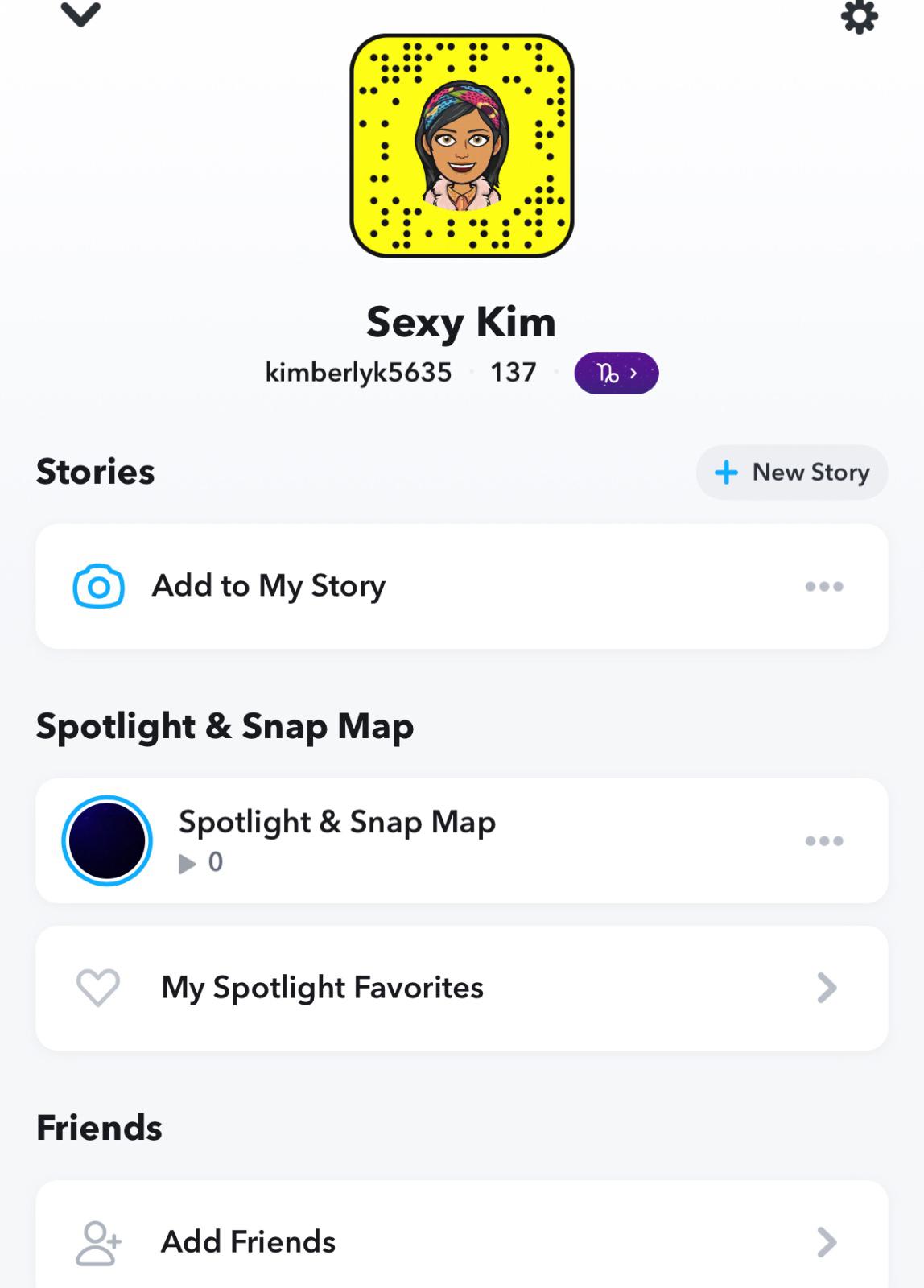This screenshot has width=924, height=1288.
Task: Close the profile with the down arrow
Action: tap(80, 14)
